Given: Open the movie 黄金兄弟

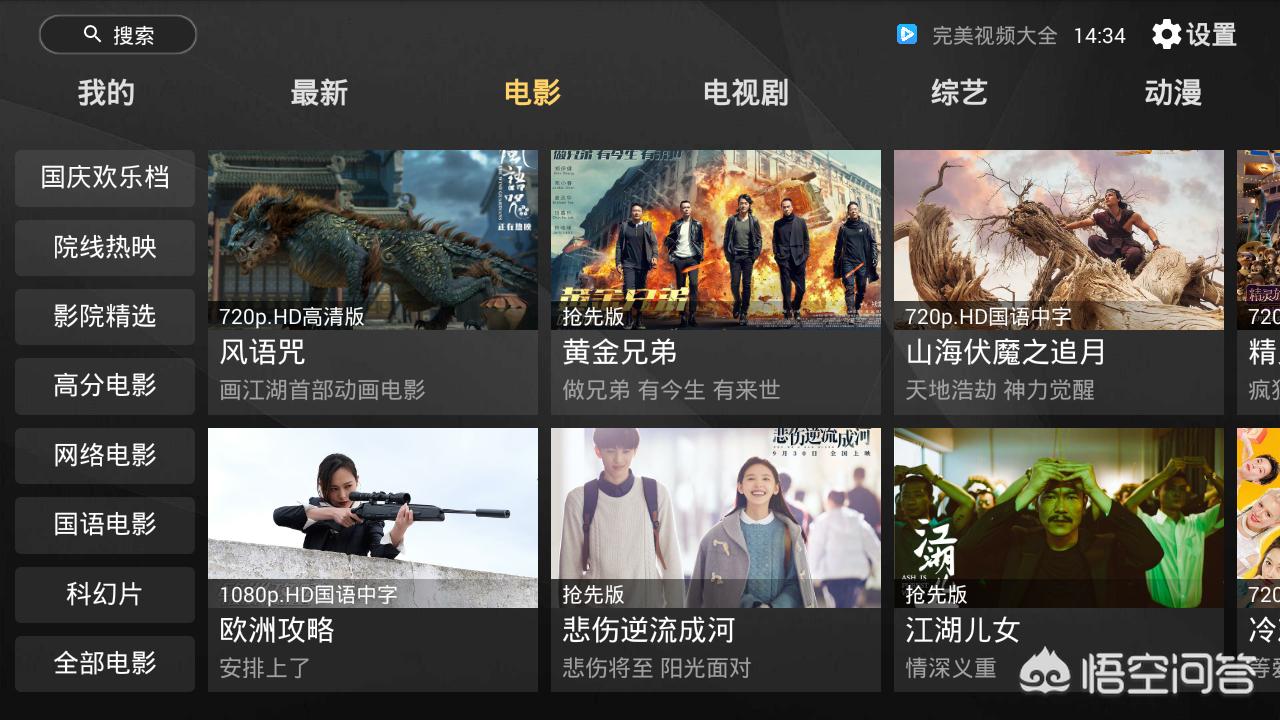Looking at the screenshot, I should click(716, 282).
